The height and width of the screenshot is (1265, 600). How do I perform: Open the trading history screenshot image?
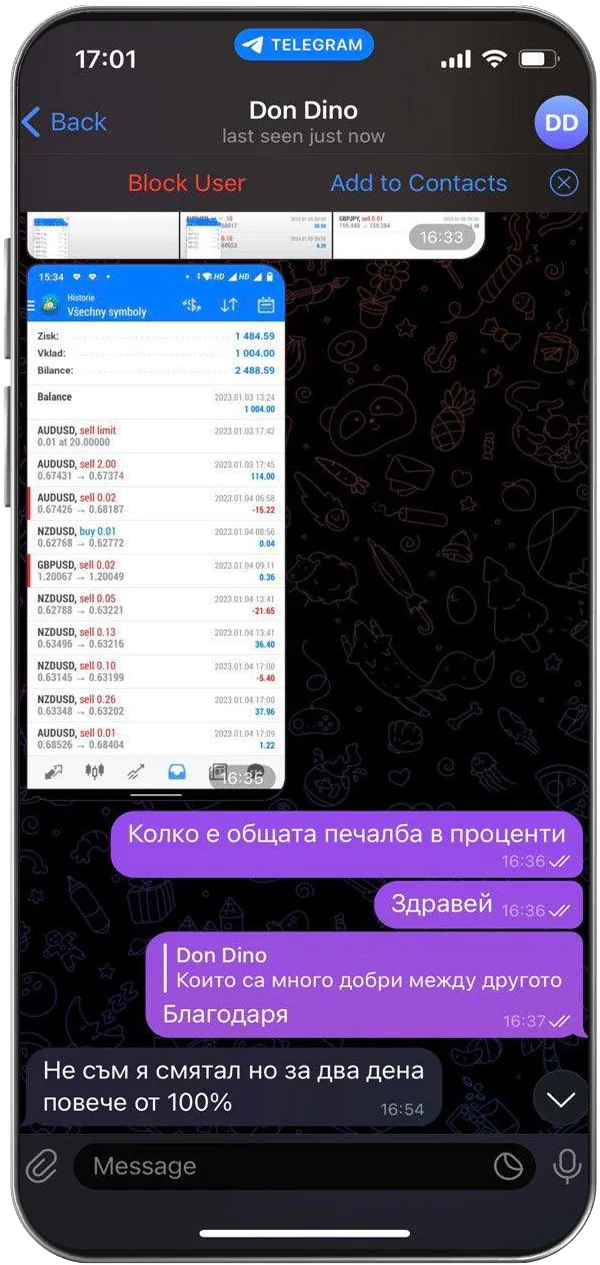pos(156,527)
